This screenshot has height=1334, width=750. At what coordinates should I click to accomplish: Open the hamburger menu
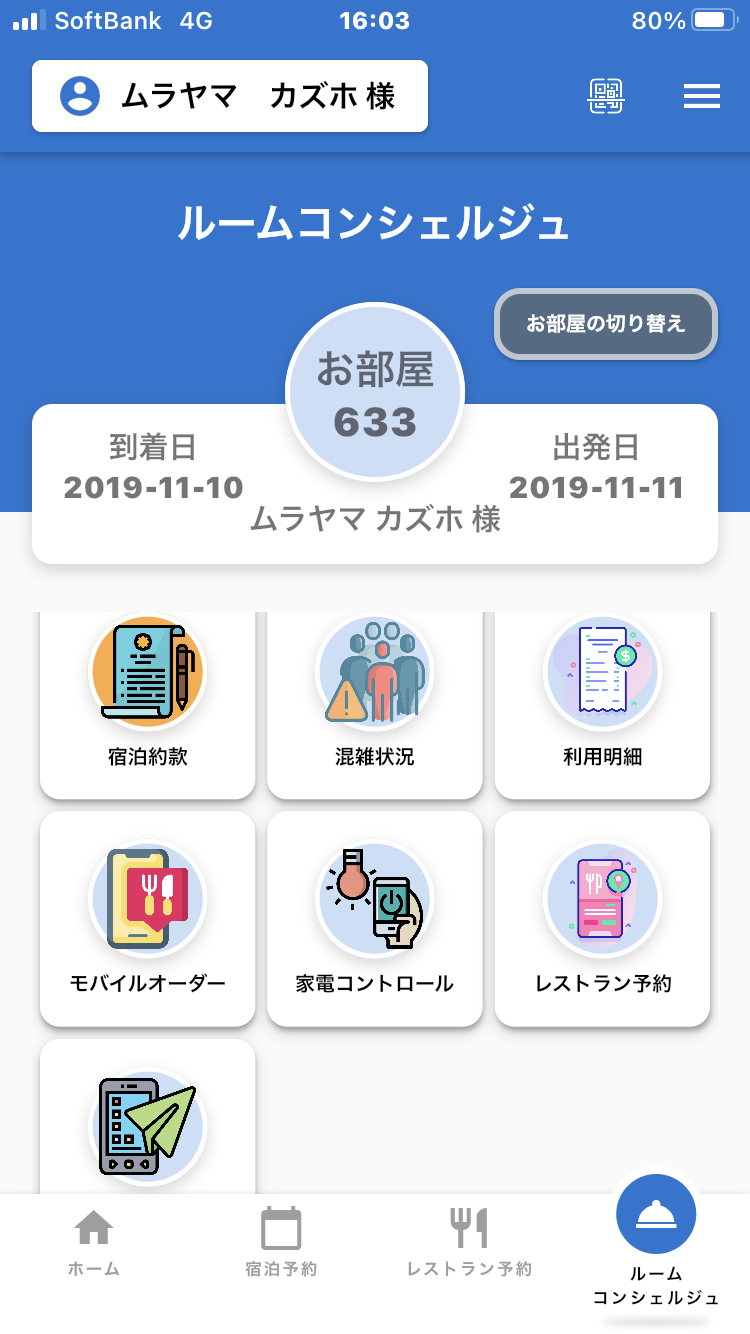pyautogui.click(x=701, y=96)
